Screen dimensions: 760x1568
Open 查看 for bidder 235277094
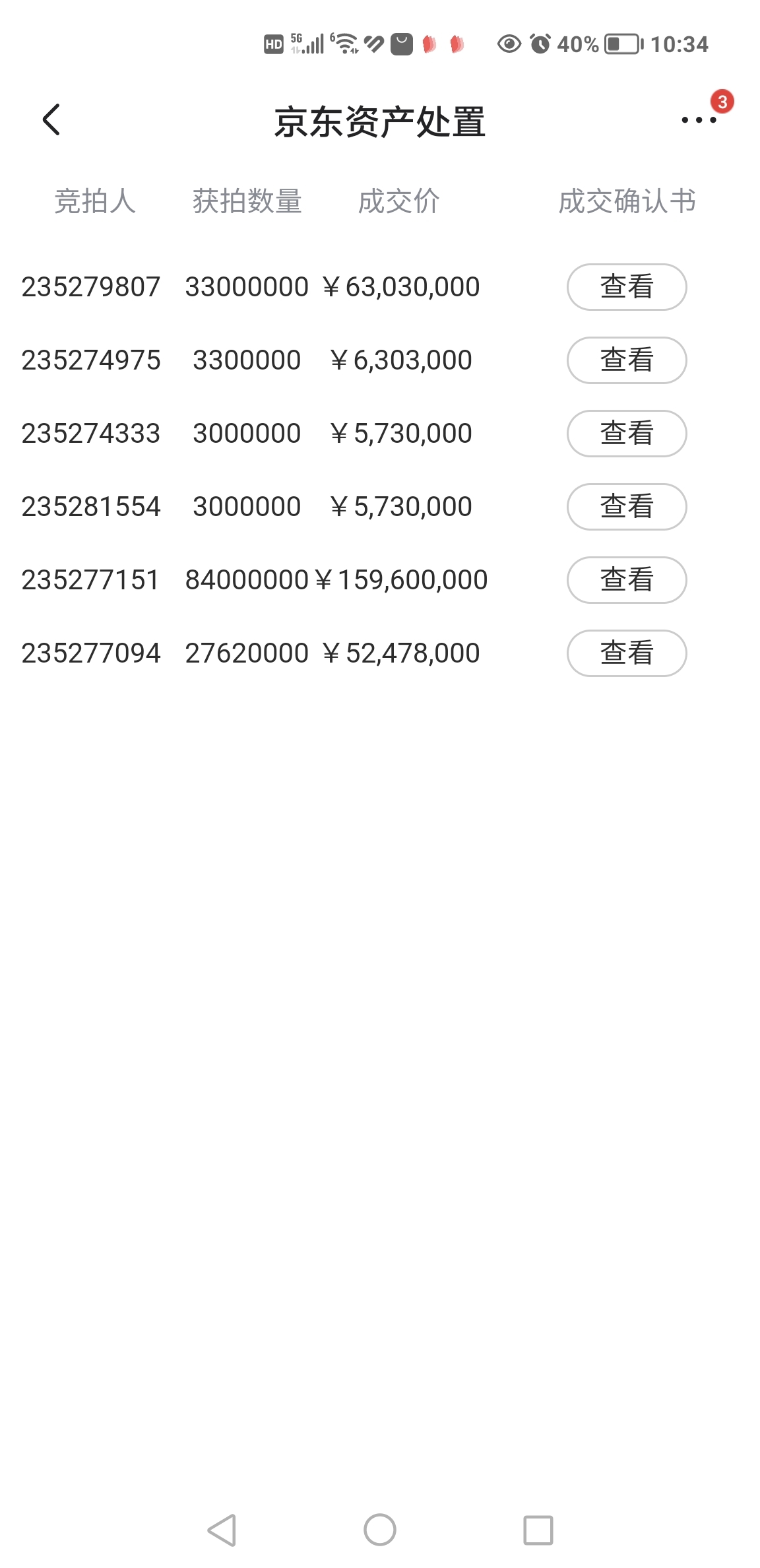pyautogui.click(x=627, y=653)
